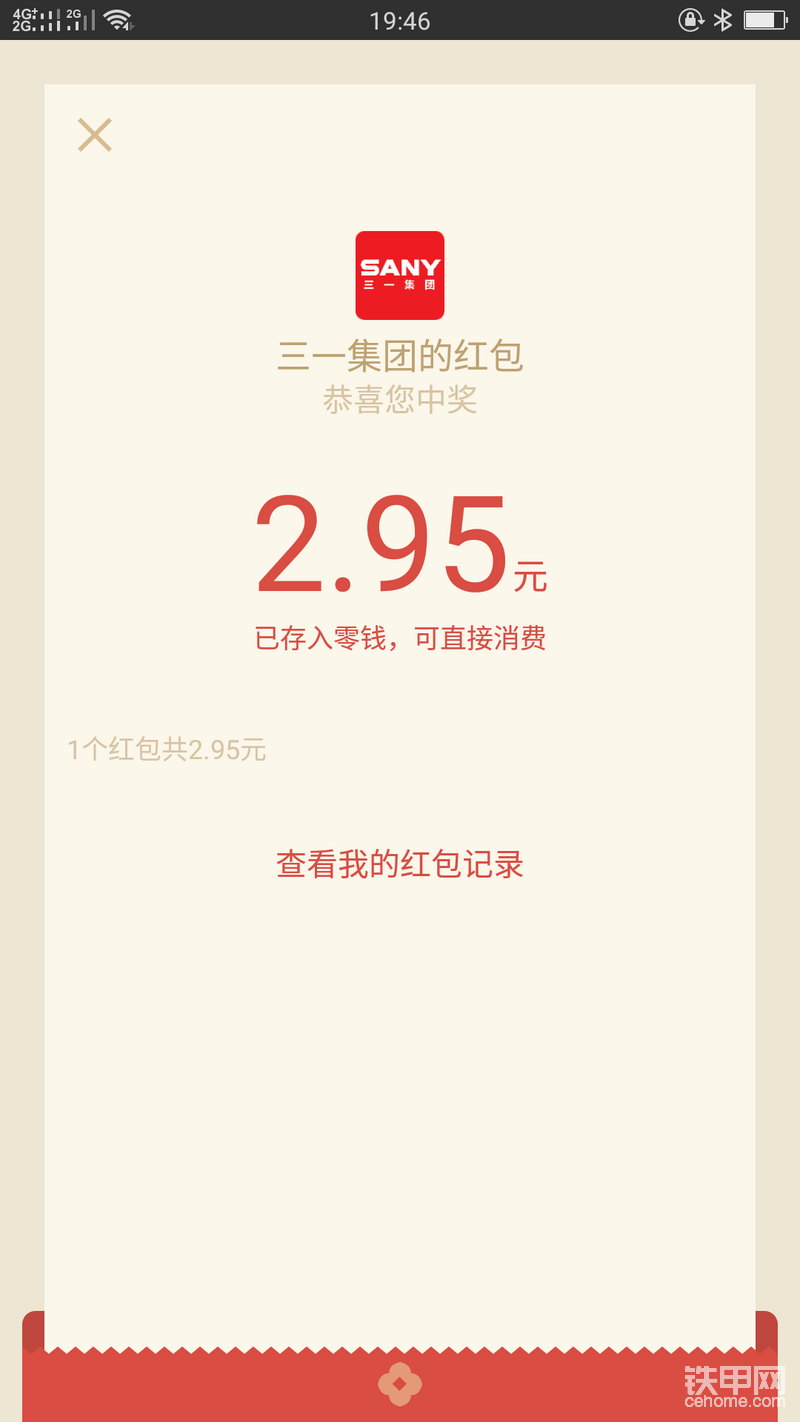Close the red packet result screen
Image resolution: width=800 pixels, height=1422 pixels.
click(95, 135)
